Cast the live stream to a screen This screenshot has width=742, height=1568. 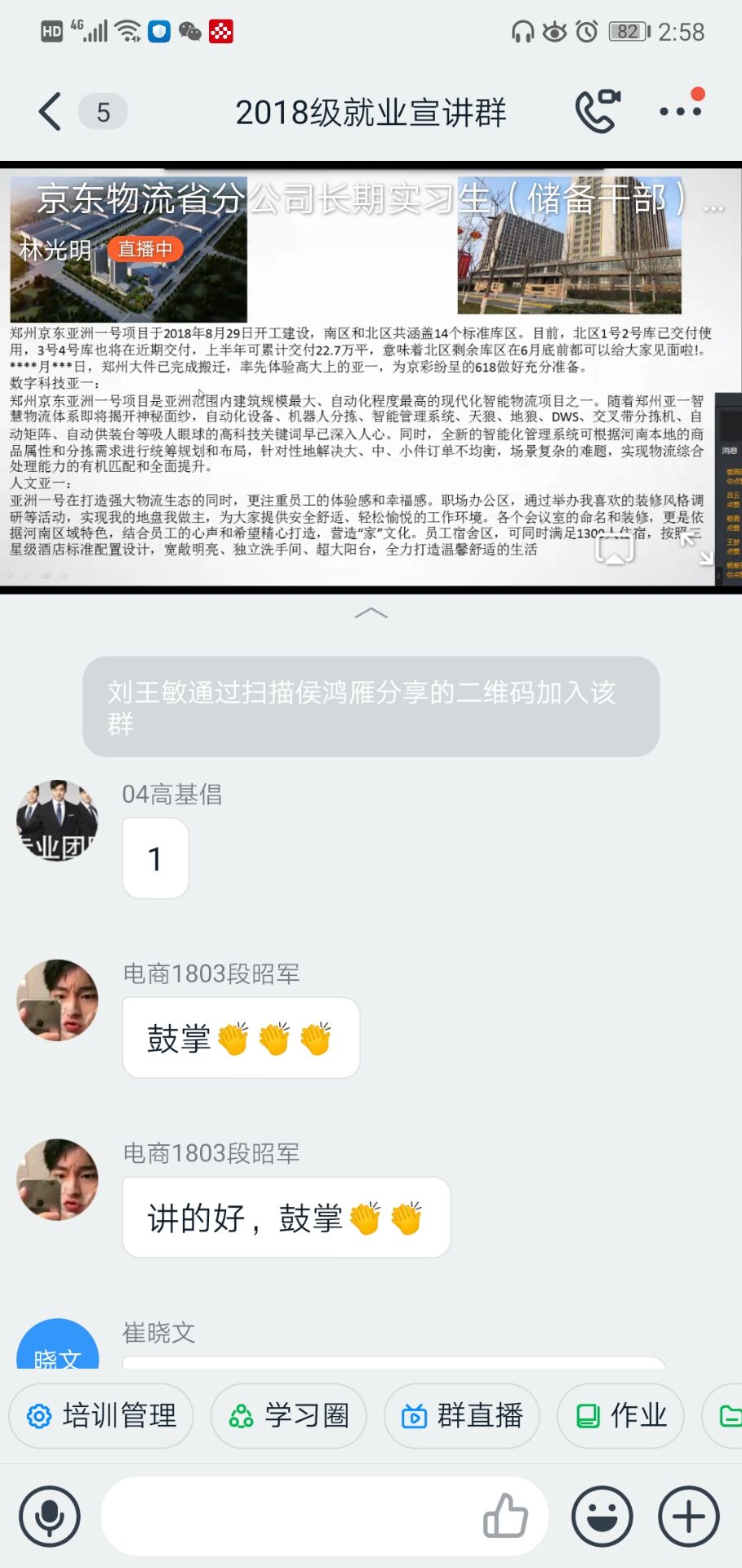(x=615, y=548)
